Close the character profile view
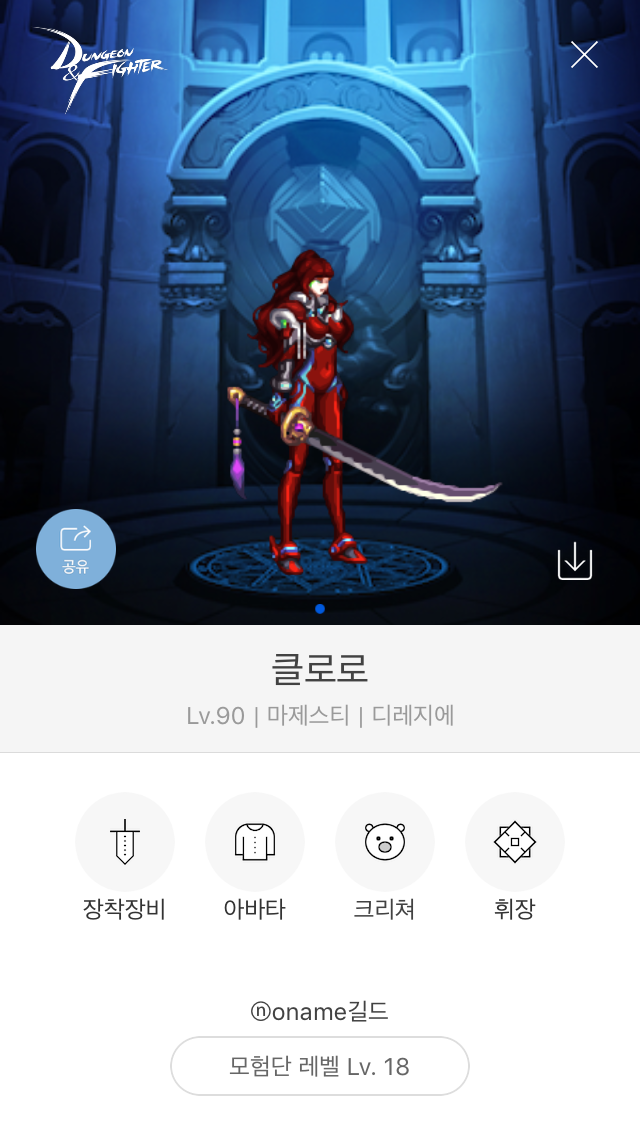 click(584, 54)
